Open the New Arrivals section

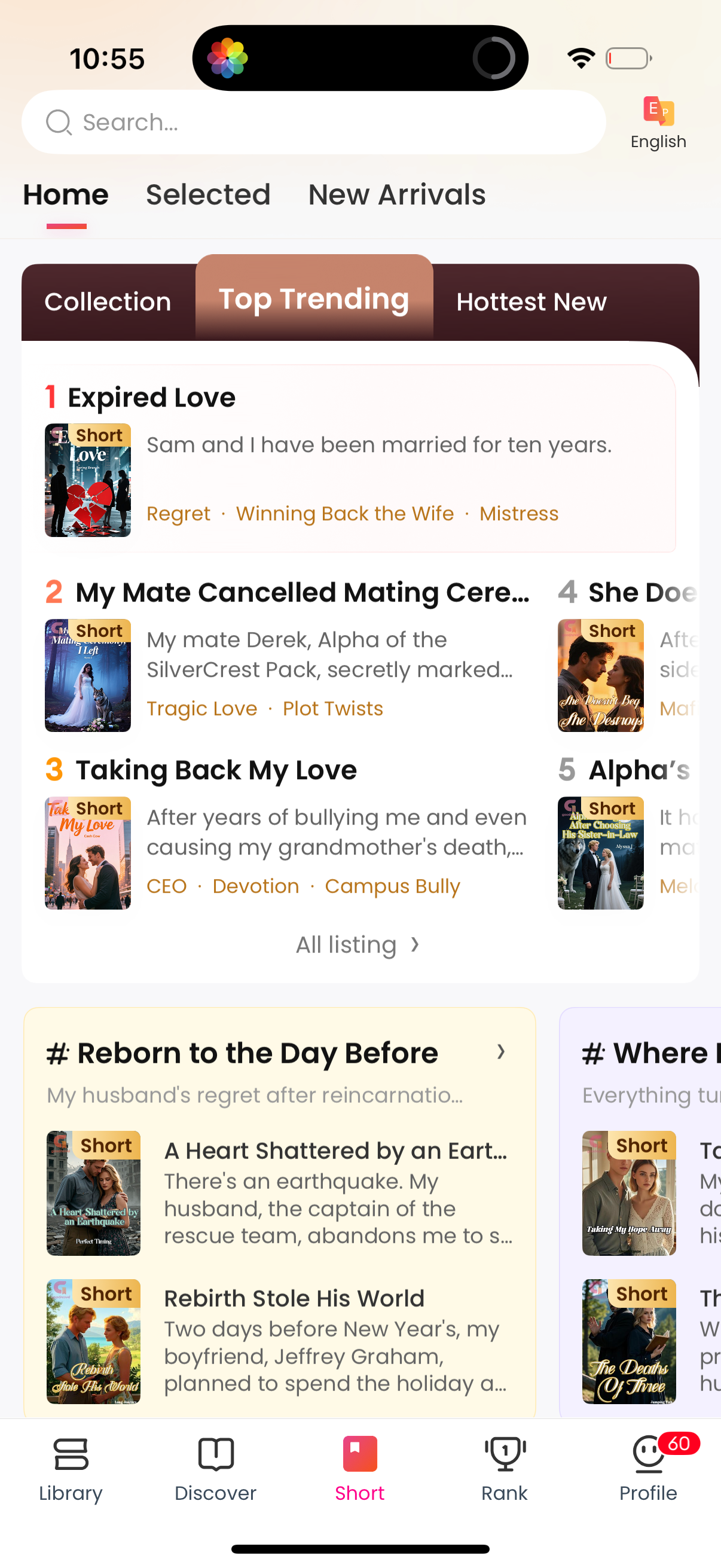pyautogui.click(x=396, y=194)
